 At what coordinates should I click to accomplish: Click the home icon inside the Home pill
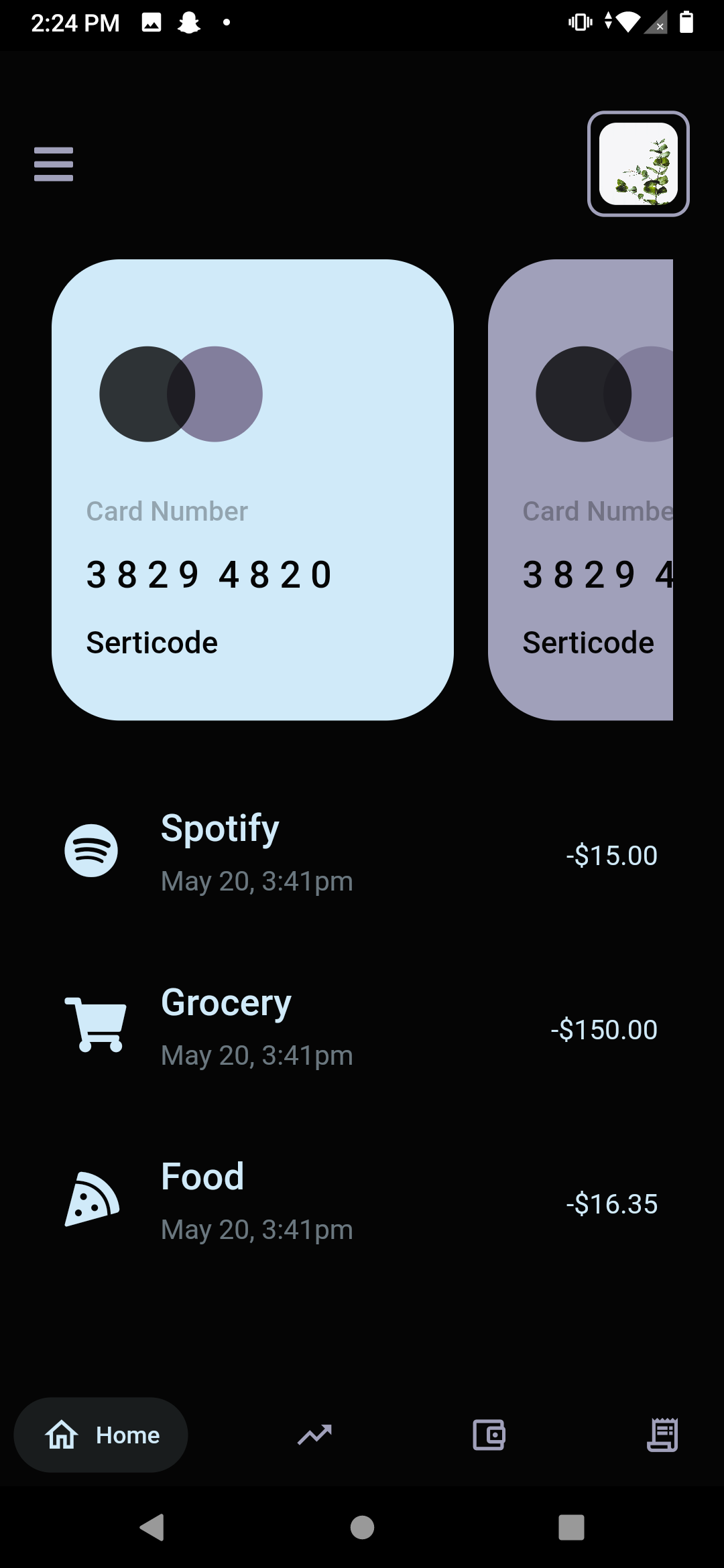[61, 1435]
